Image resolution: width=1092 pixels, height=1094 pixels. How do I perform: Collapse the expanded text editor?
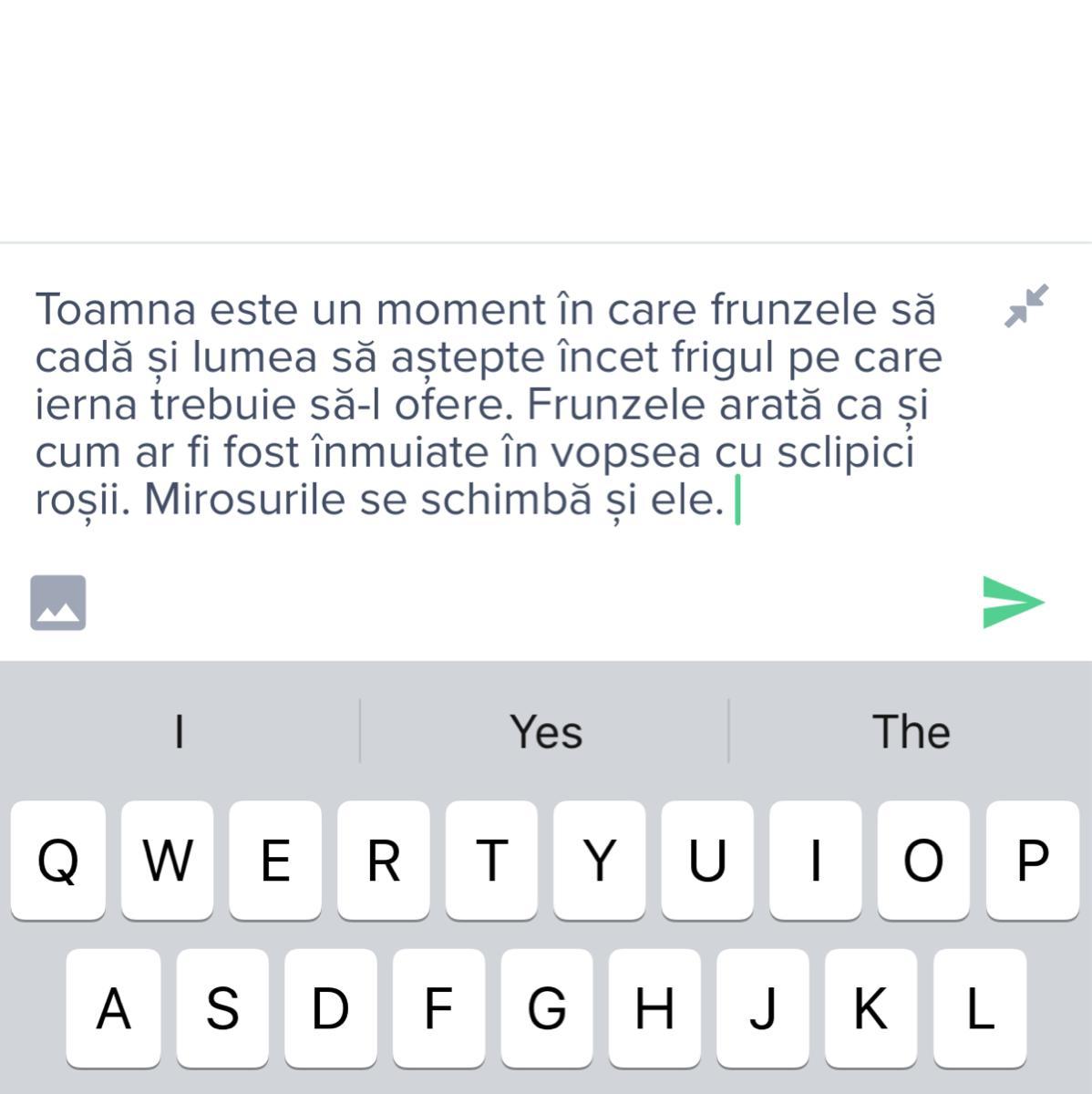1026,305
